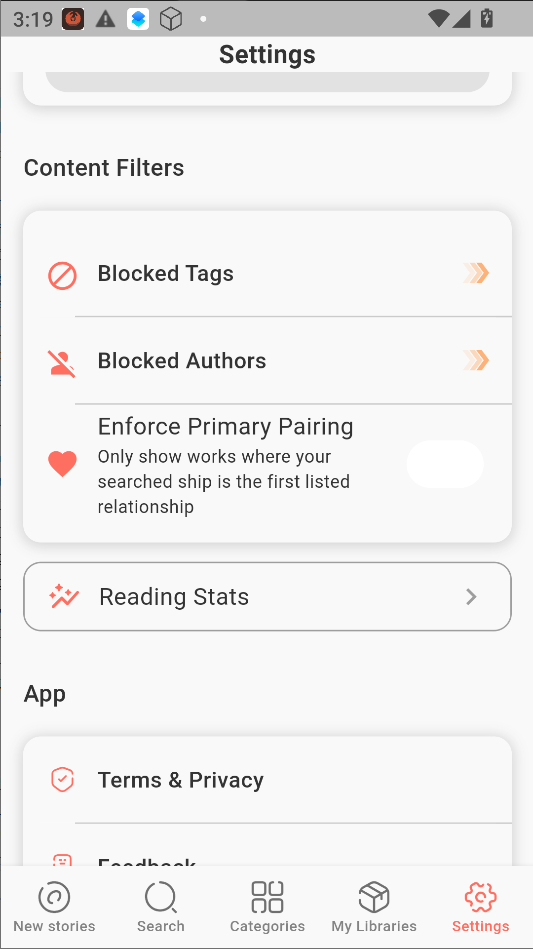Open Blocked Tags settings
This screenshot has height=949, width=533.
coord(267,274)
